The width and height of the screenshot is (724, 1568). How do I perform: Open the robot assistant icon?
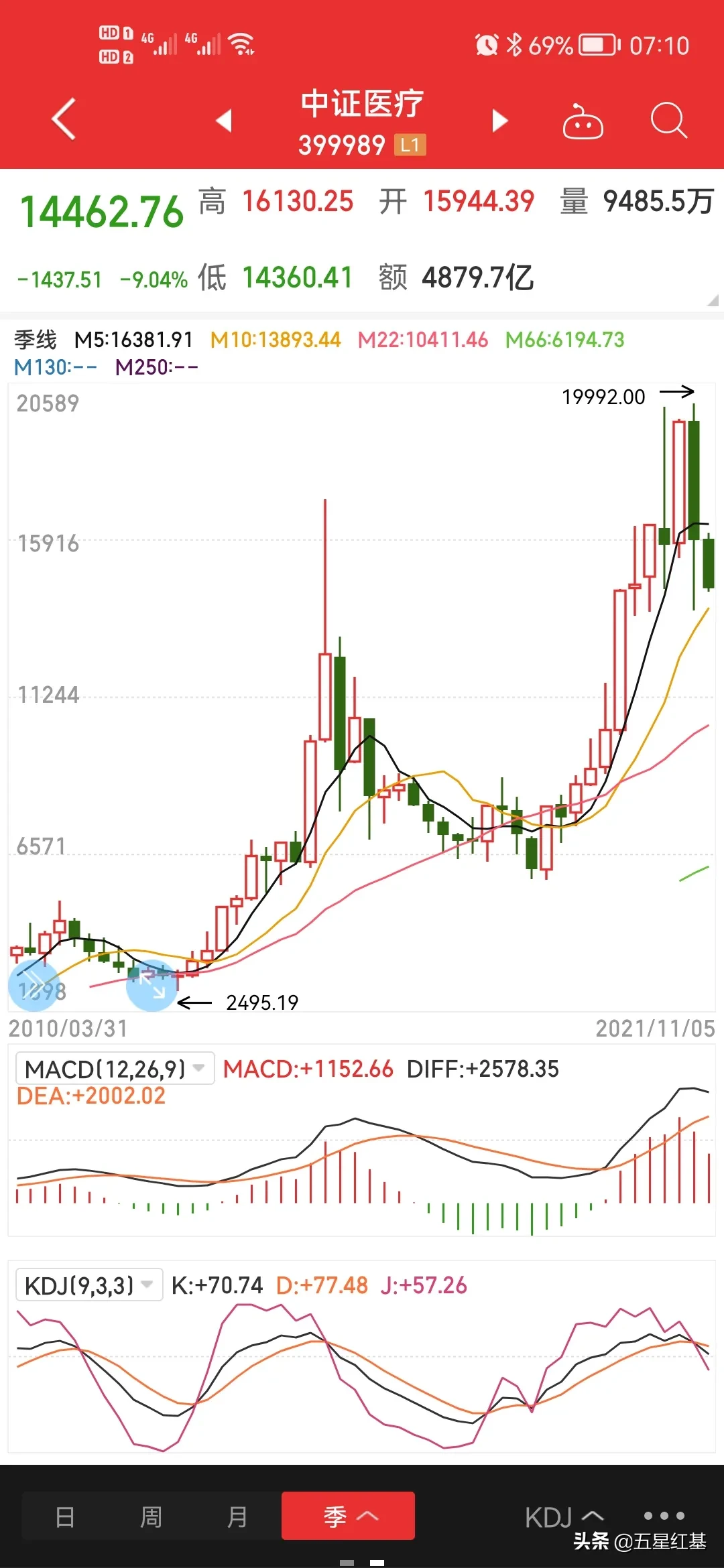(583, 121)
